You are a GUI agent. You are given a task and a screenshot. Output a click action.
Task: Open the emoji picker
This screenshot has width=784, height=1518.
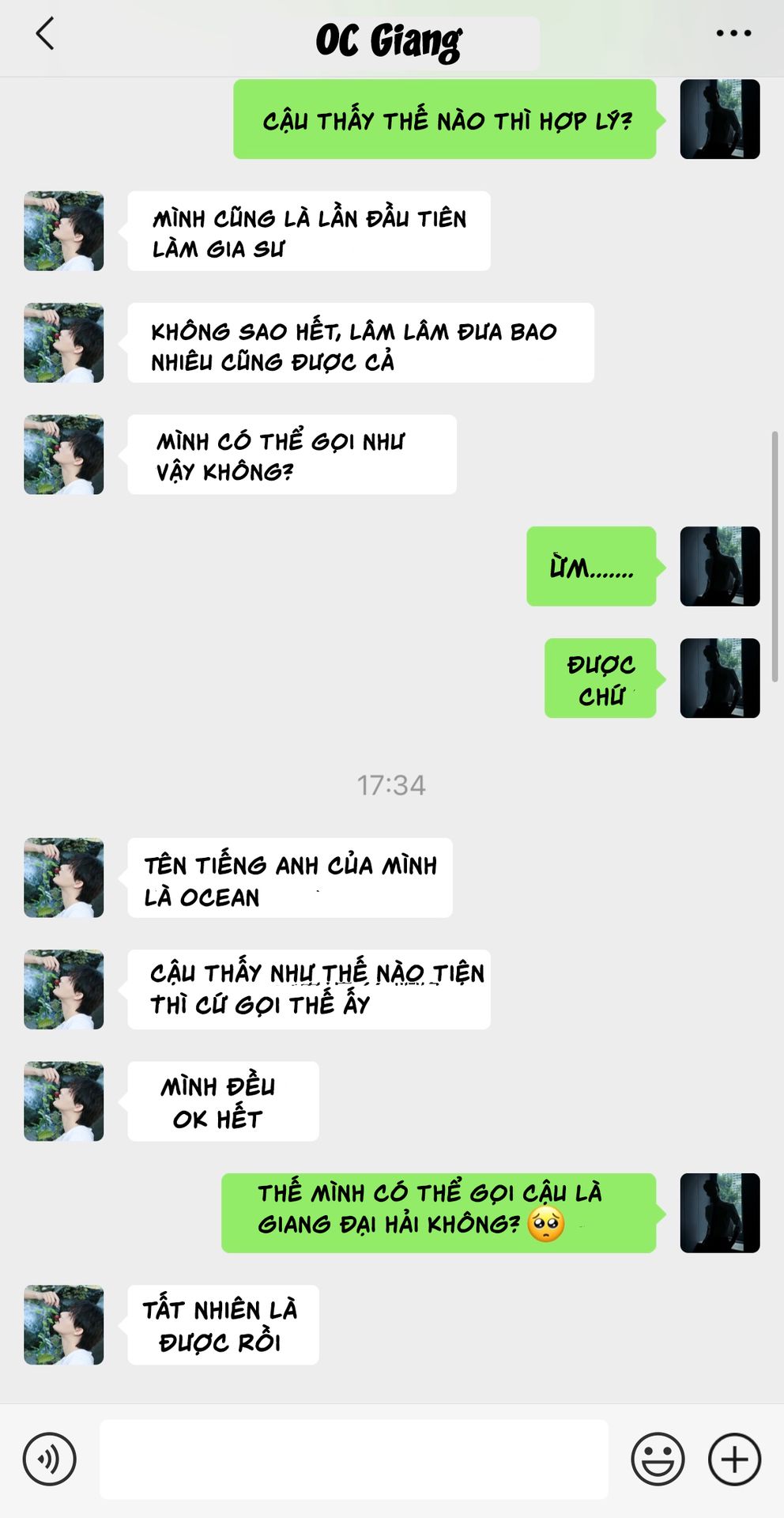[x=658, y=1459]
